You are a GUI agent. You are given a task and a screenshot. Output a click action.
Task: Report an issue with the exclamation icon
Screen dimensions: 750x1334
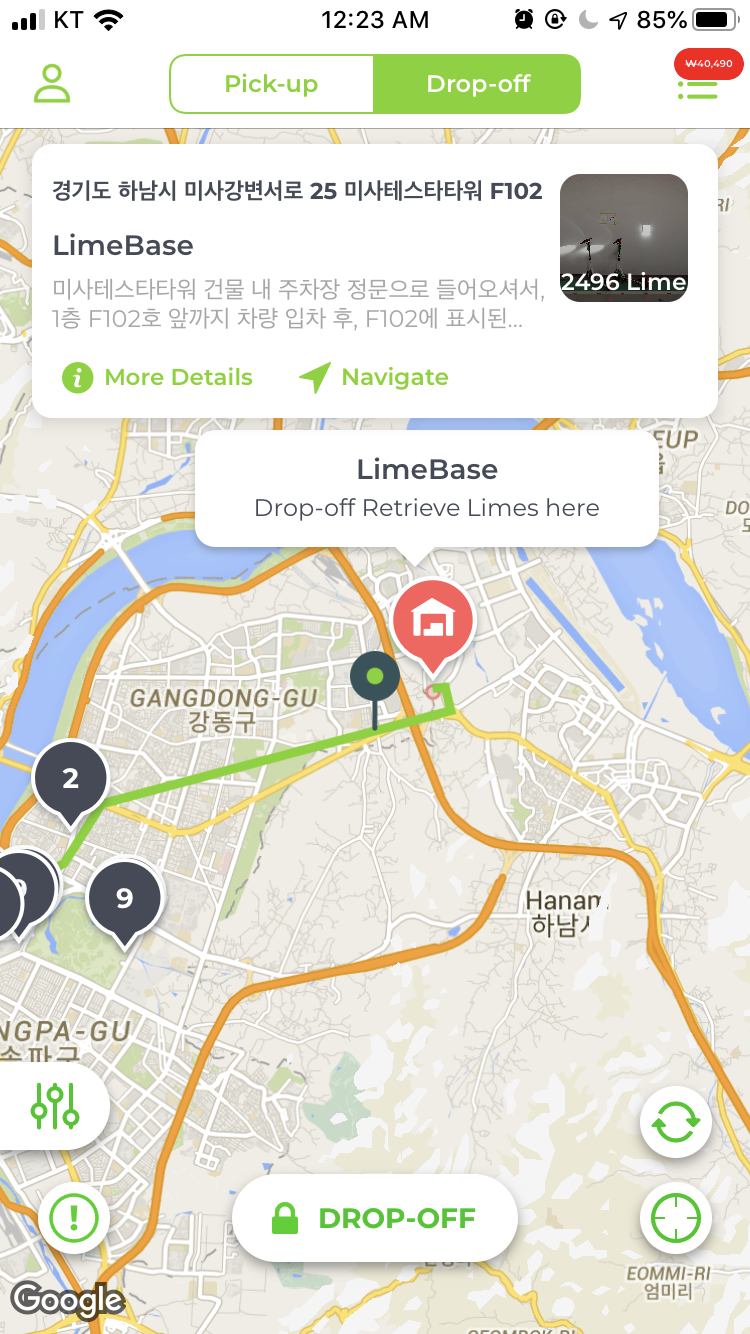click(73, 1218)
